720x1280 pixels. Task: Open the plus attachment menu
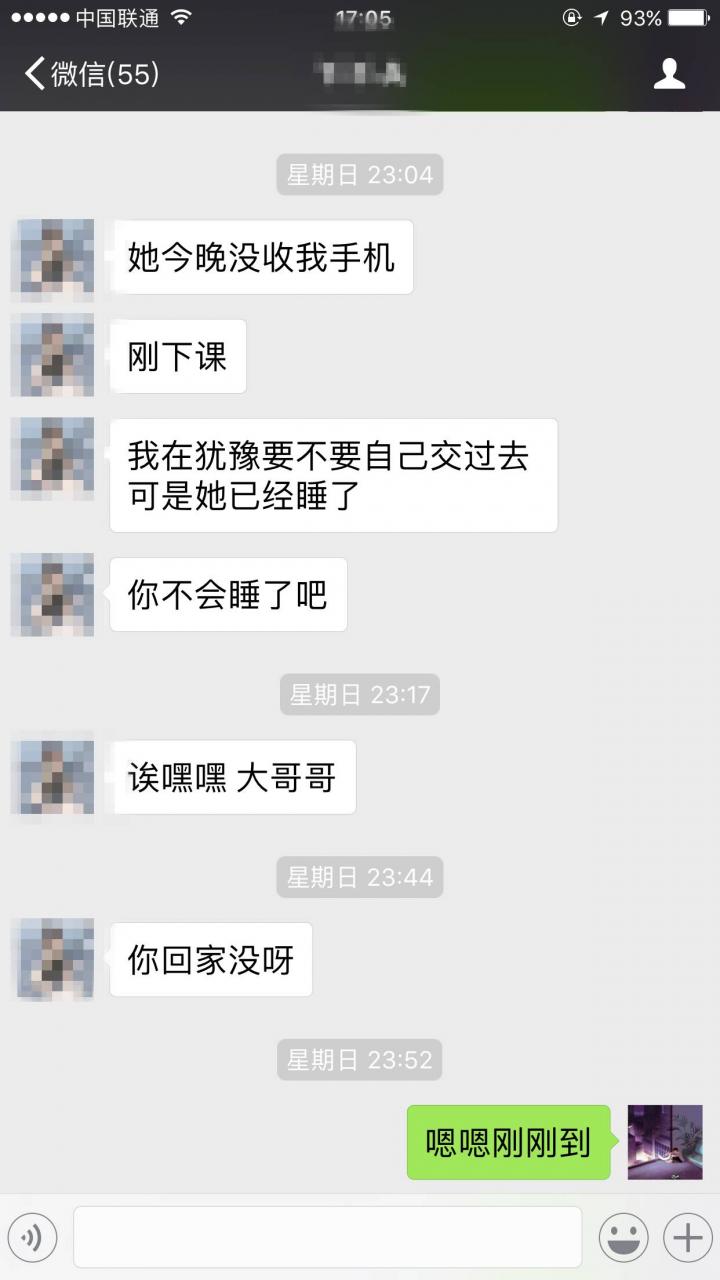[687, 1238]
